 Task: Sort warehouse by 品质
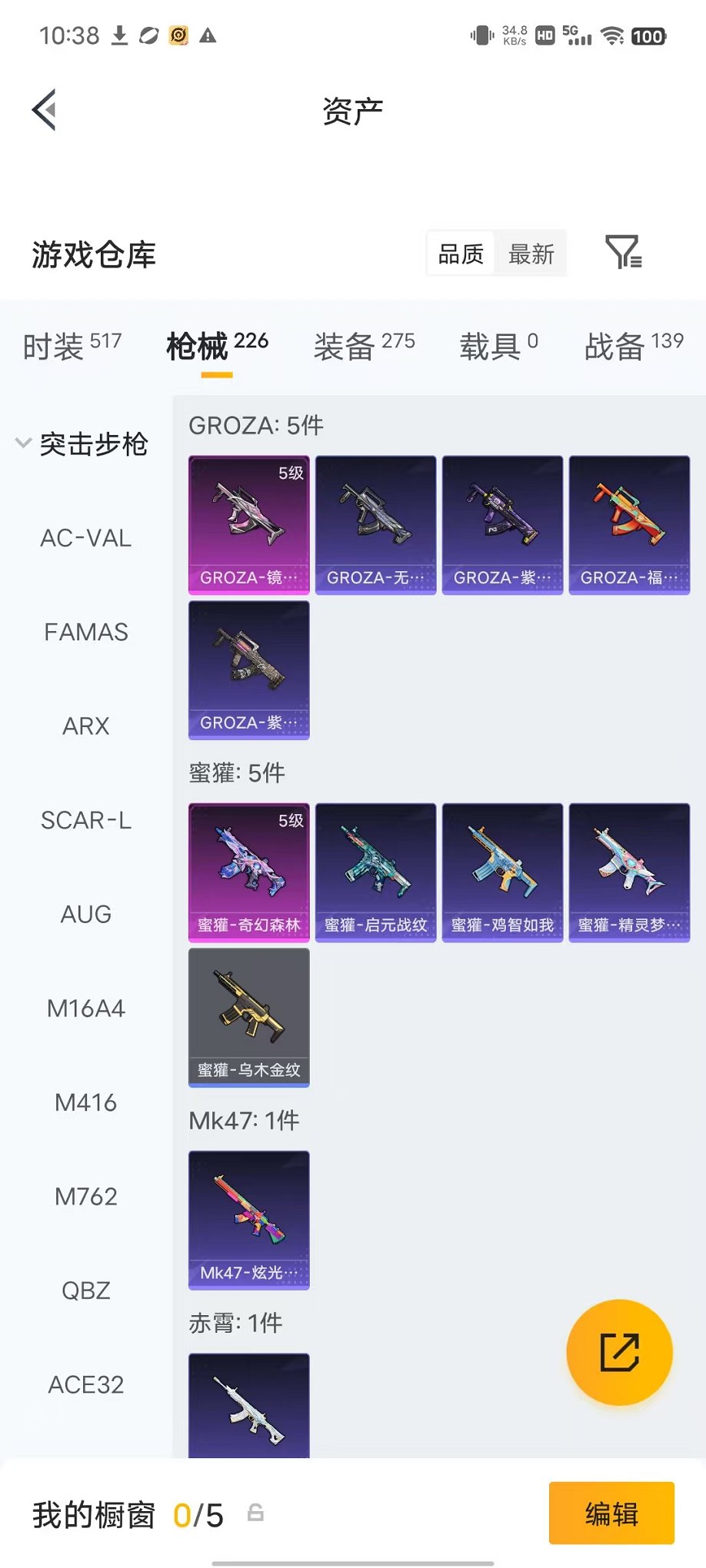point(461,254)
